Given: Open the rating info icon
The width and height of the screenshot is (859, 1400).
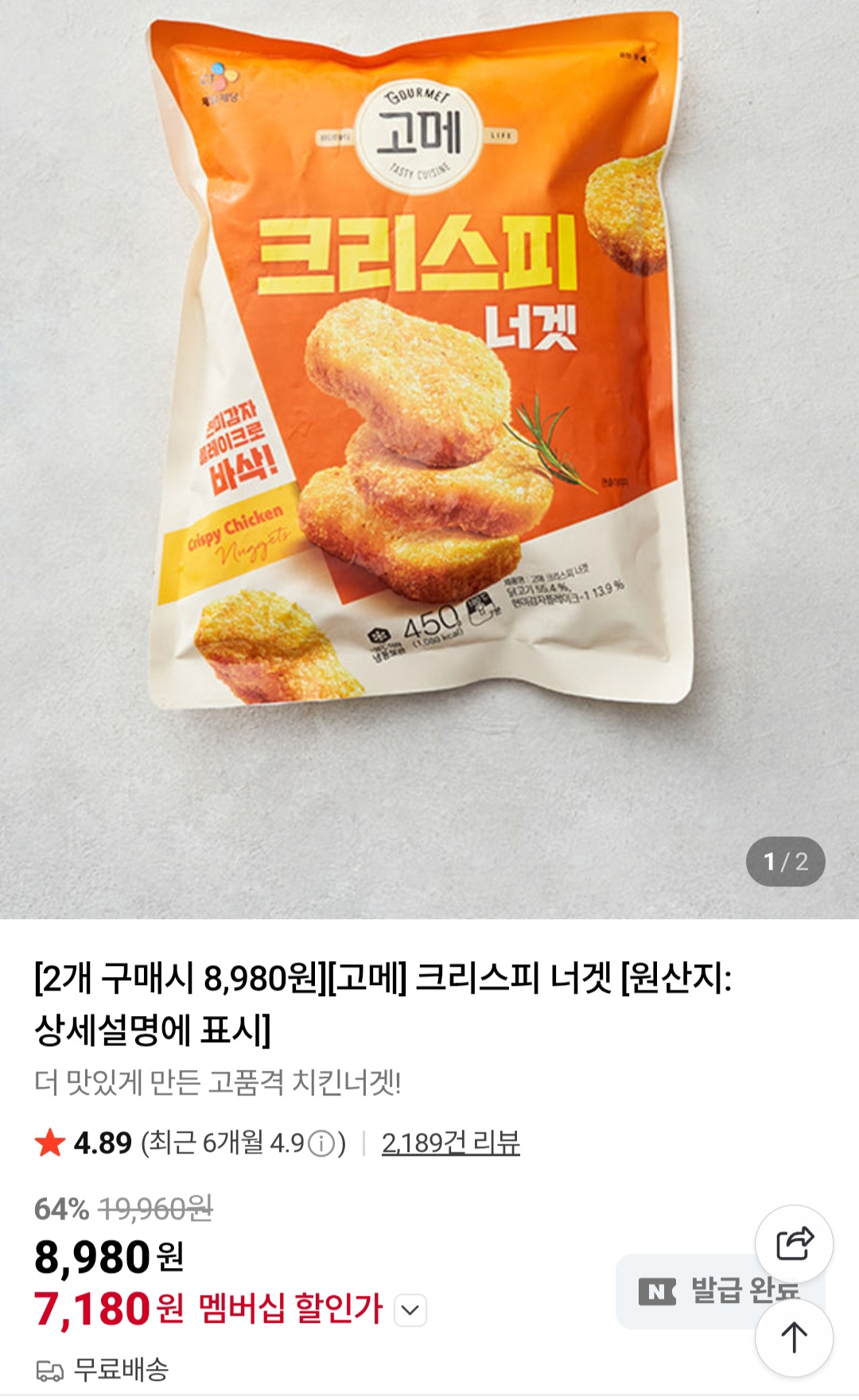Looking at the screenshot, I should [321, 1144].
